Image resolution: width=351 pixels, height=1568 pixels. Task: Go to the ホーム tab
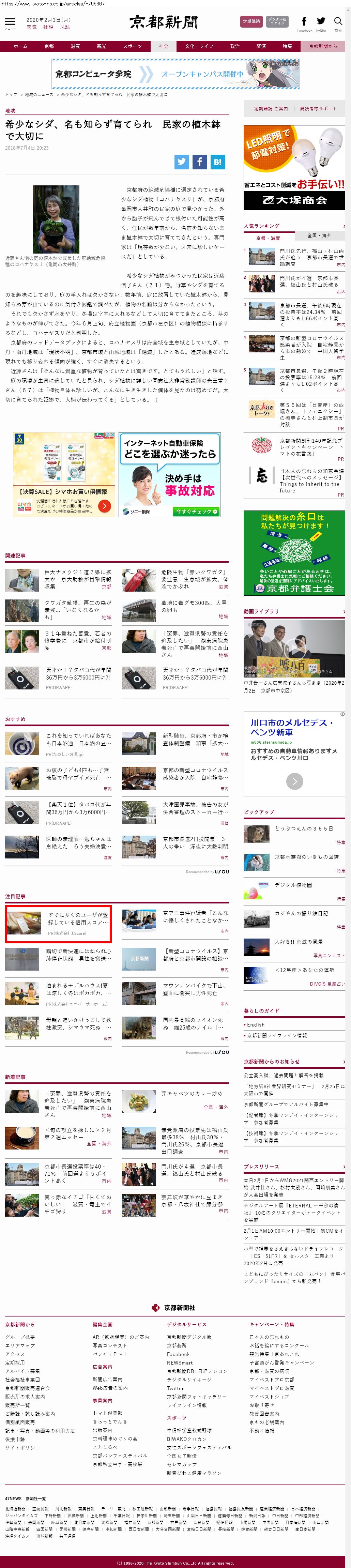pos(20,46)
